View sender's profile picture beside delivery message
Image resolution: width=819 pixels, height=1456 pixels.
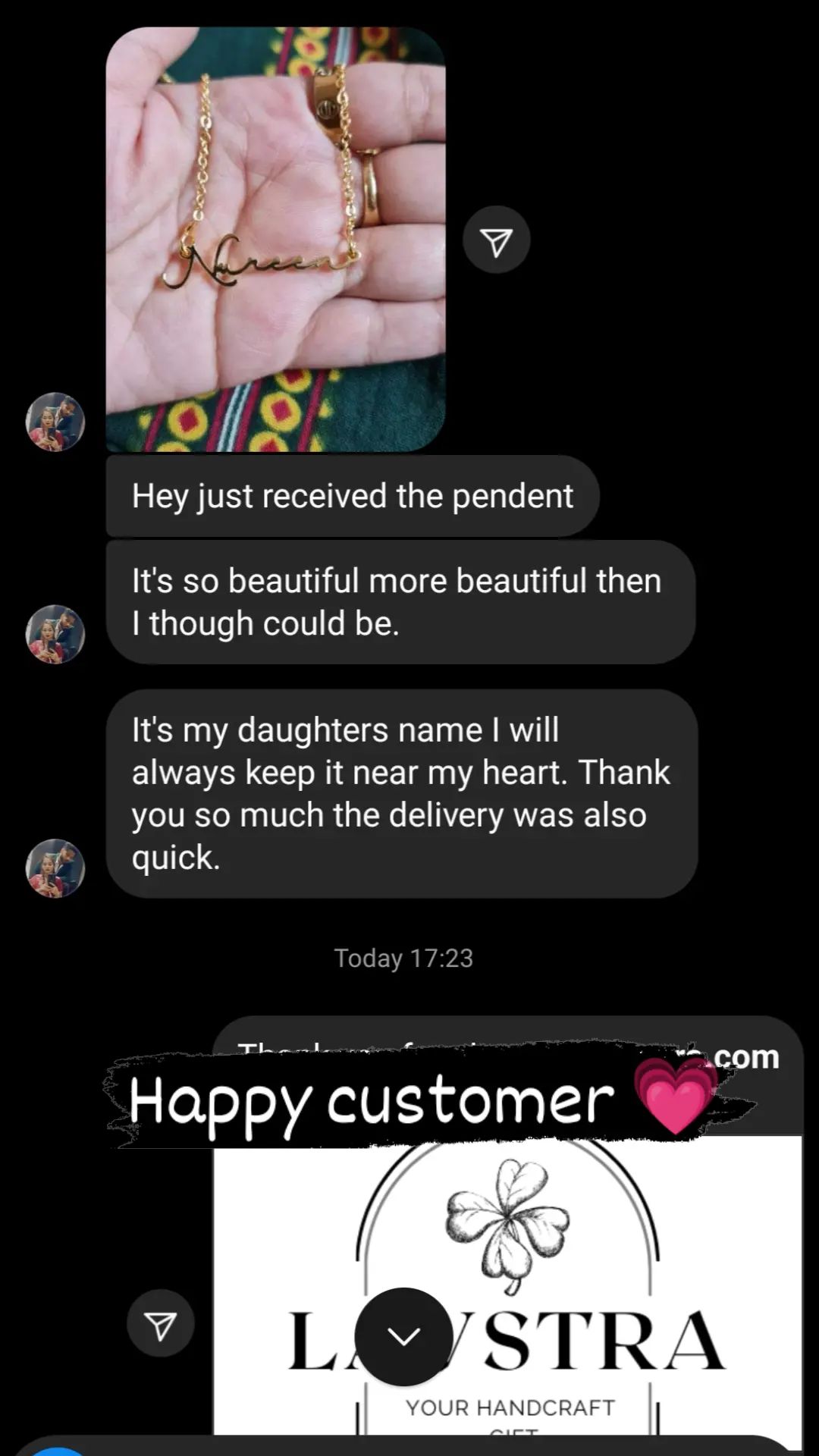click(x=55, y=868)
